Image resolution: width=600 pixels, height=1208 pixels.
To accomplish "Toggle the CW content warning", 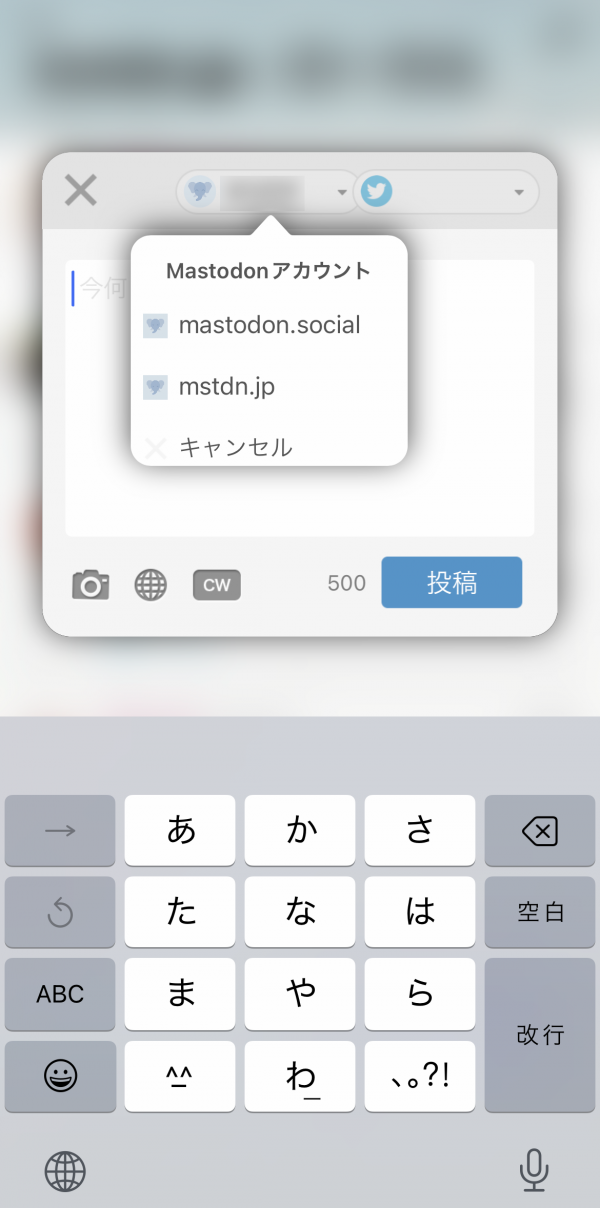I will (216, 585).
